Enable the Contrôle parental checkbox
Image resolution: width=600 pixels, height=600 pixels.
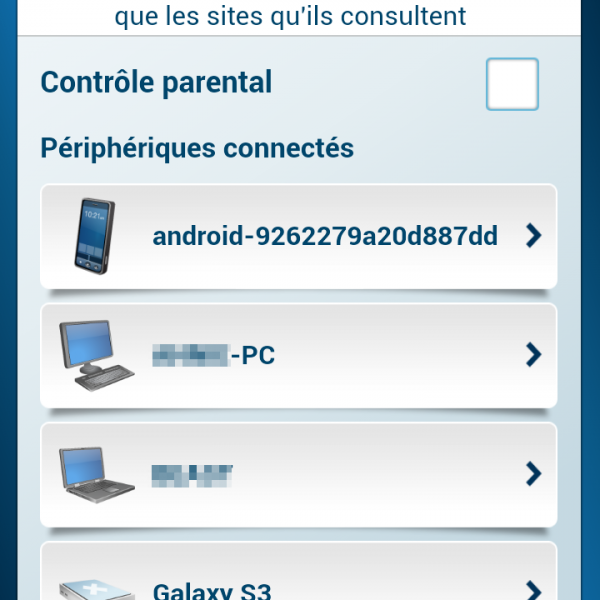pyautogui.click(x=512, y=84)
